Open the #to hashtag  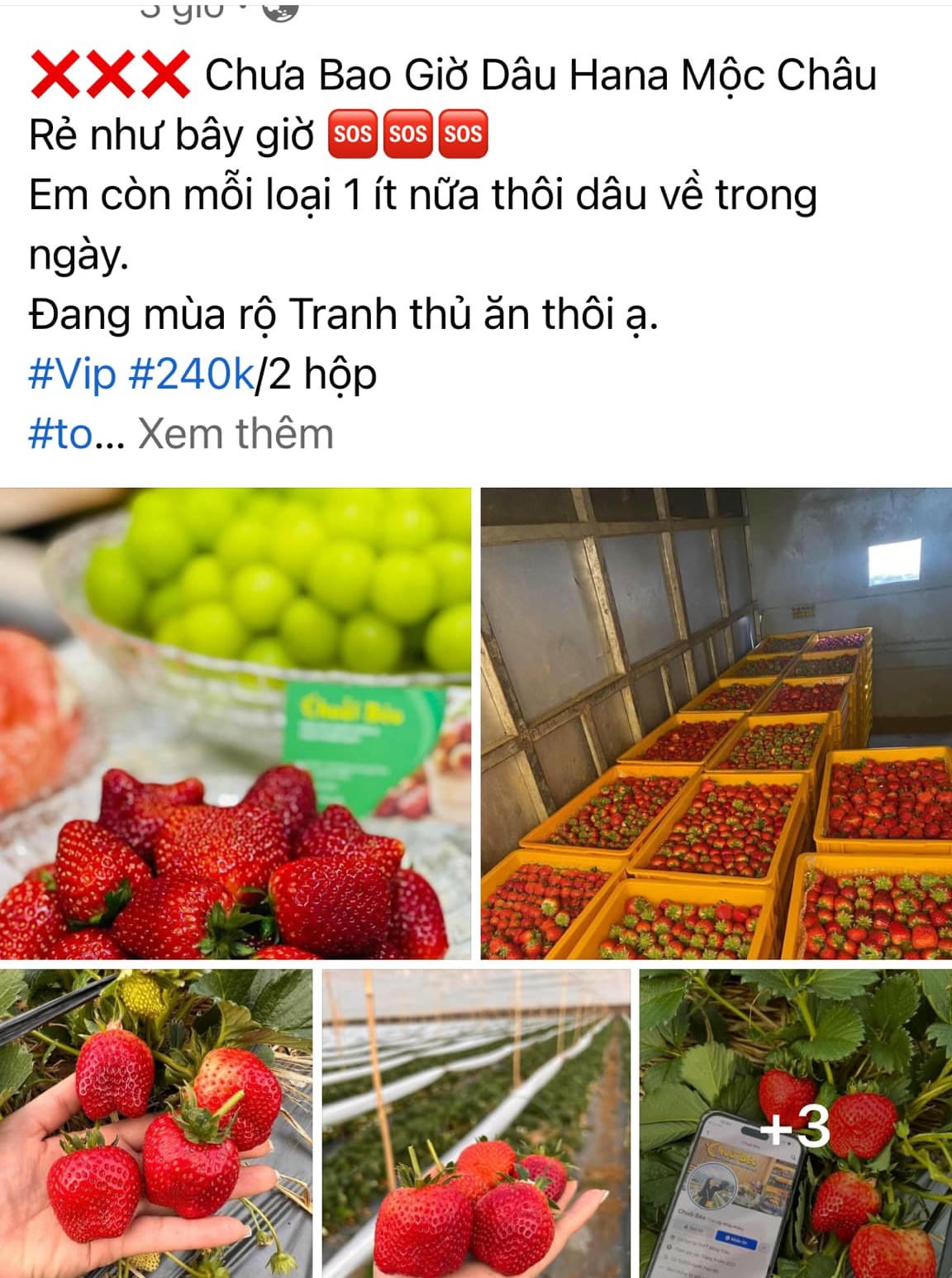tap(60, 434)
